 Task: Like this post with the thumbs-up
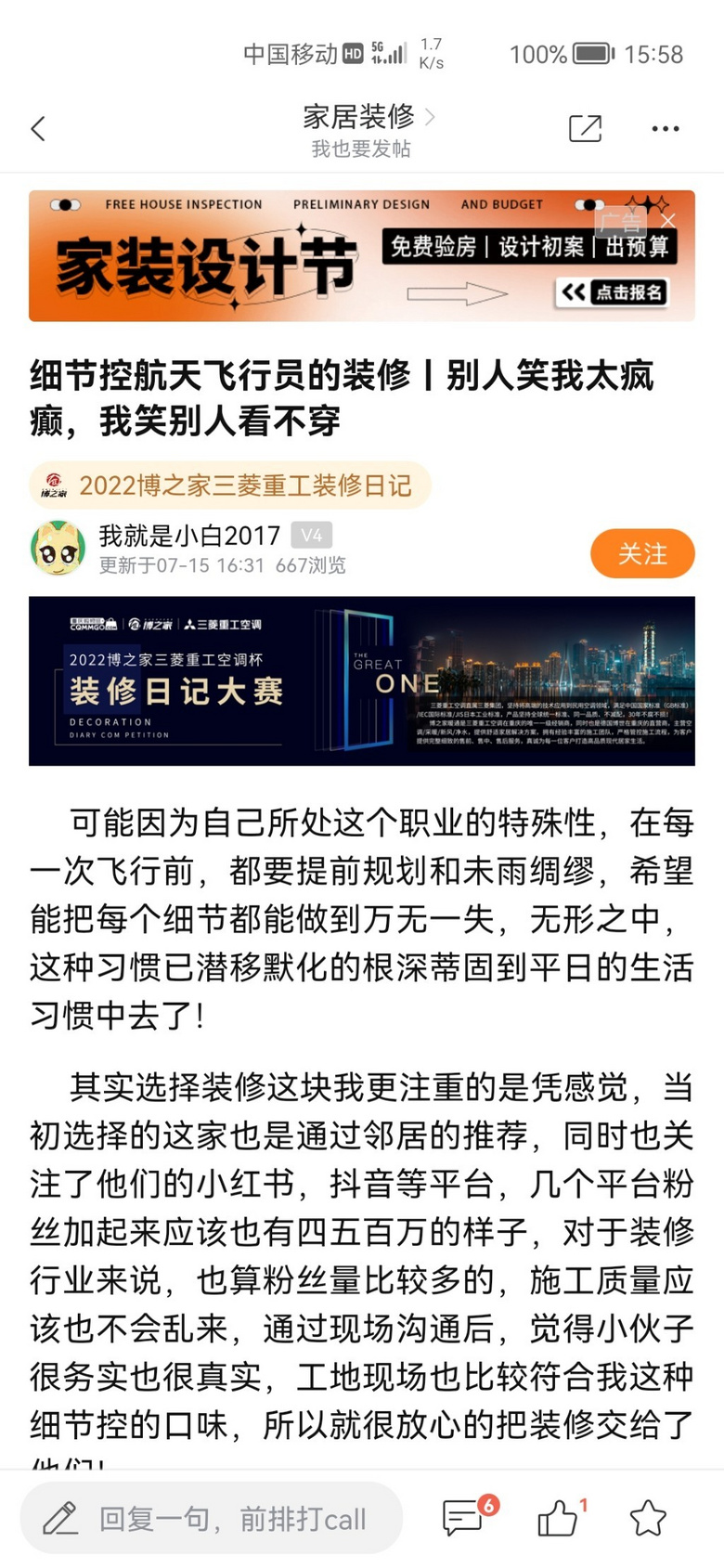(x=558, y=1519)
